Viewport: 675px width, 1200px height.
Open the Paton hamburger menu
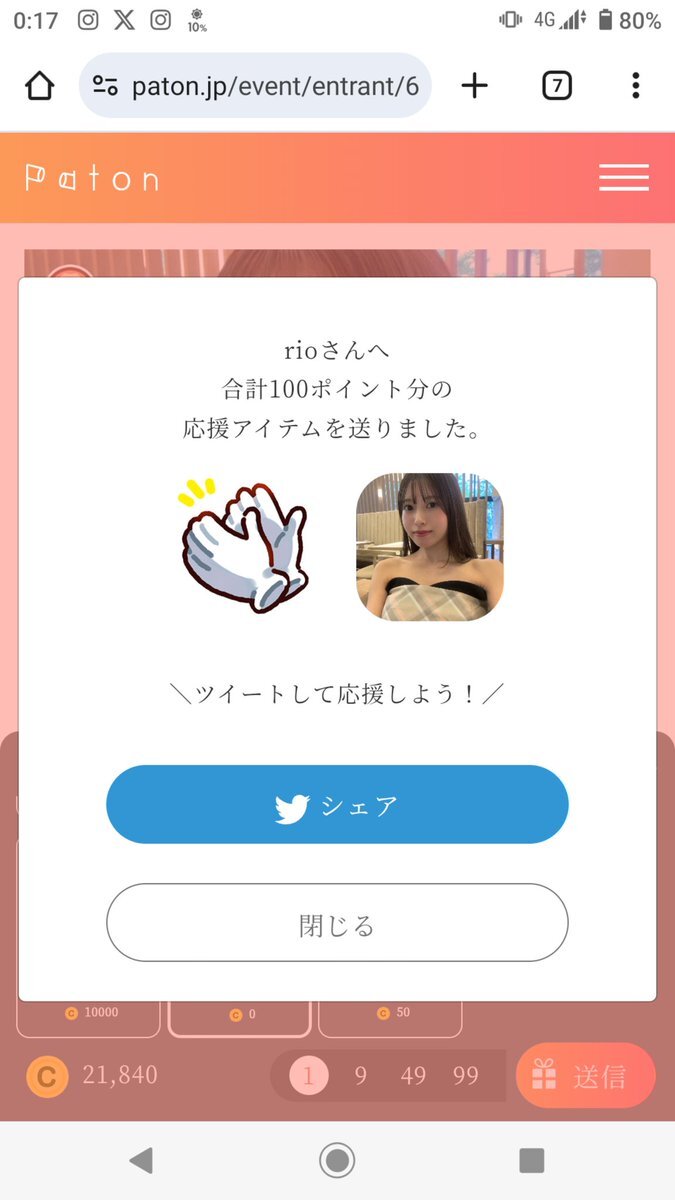pyautogui.click(x=624, y=178)
